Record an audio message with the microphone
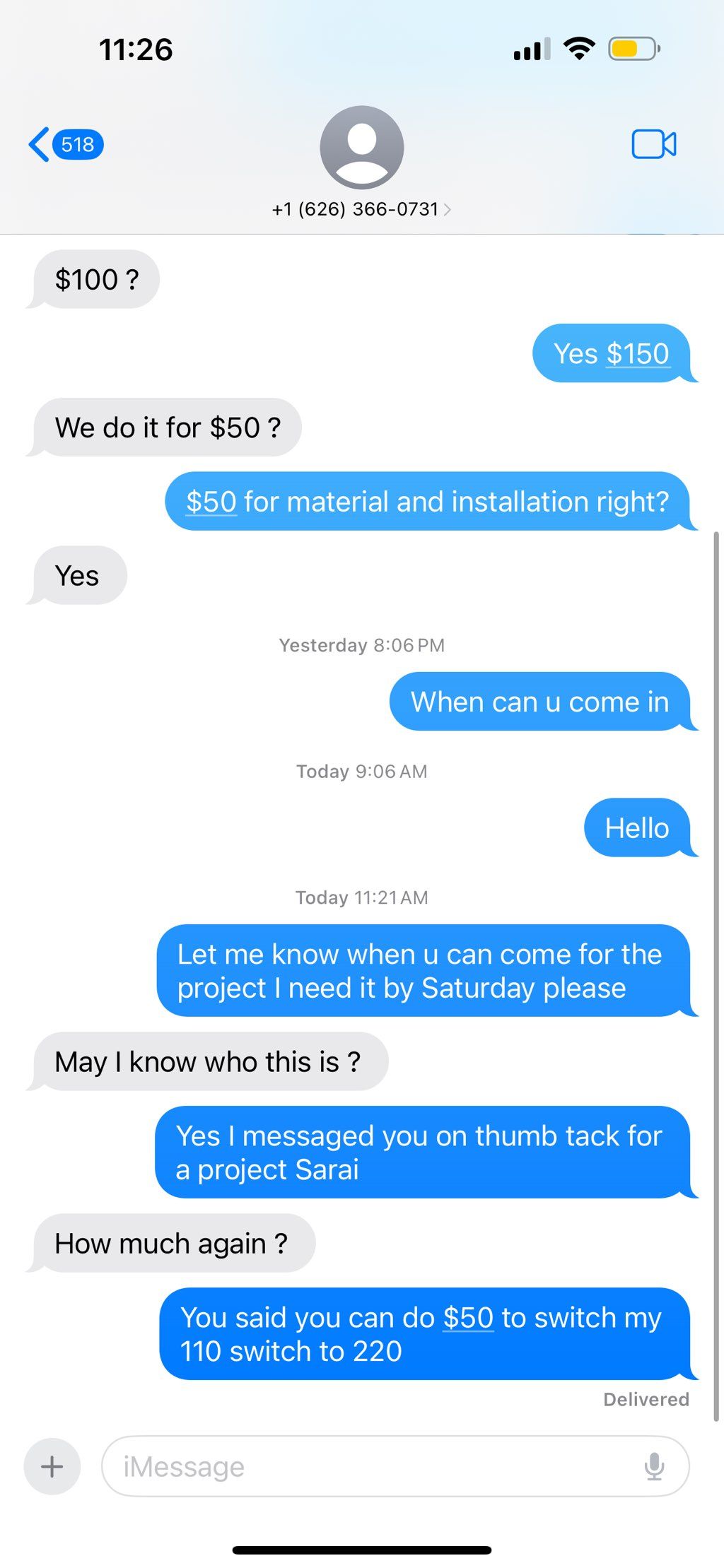This screenshot has width=724, height=1568. [655, 1466]
